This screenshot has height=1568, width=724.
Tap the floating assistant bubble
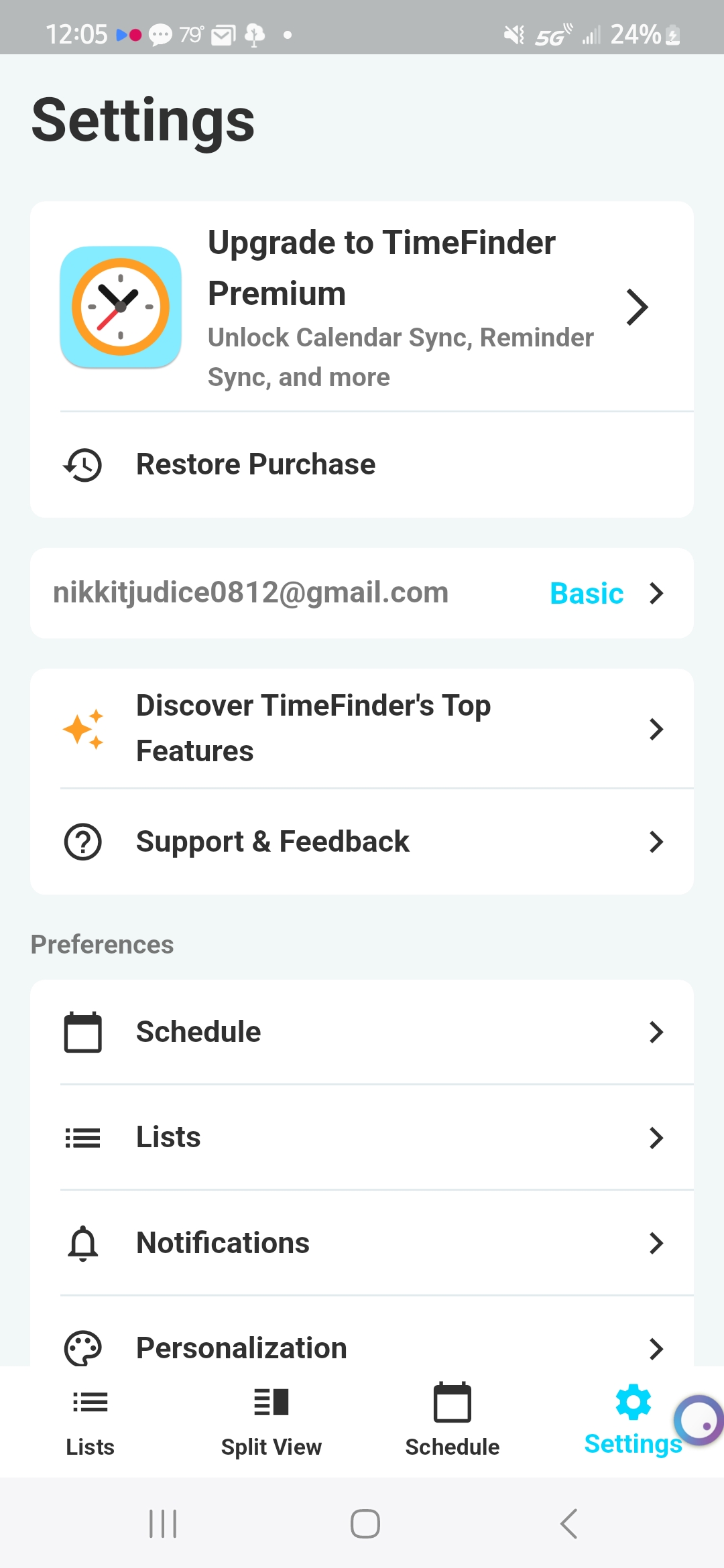(699, 1421)
